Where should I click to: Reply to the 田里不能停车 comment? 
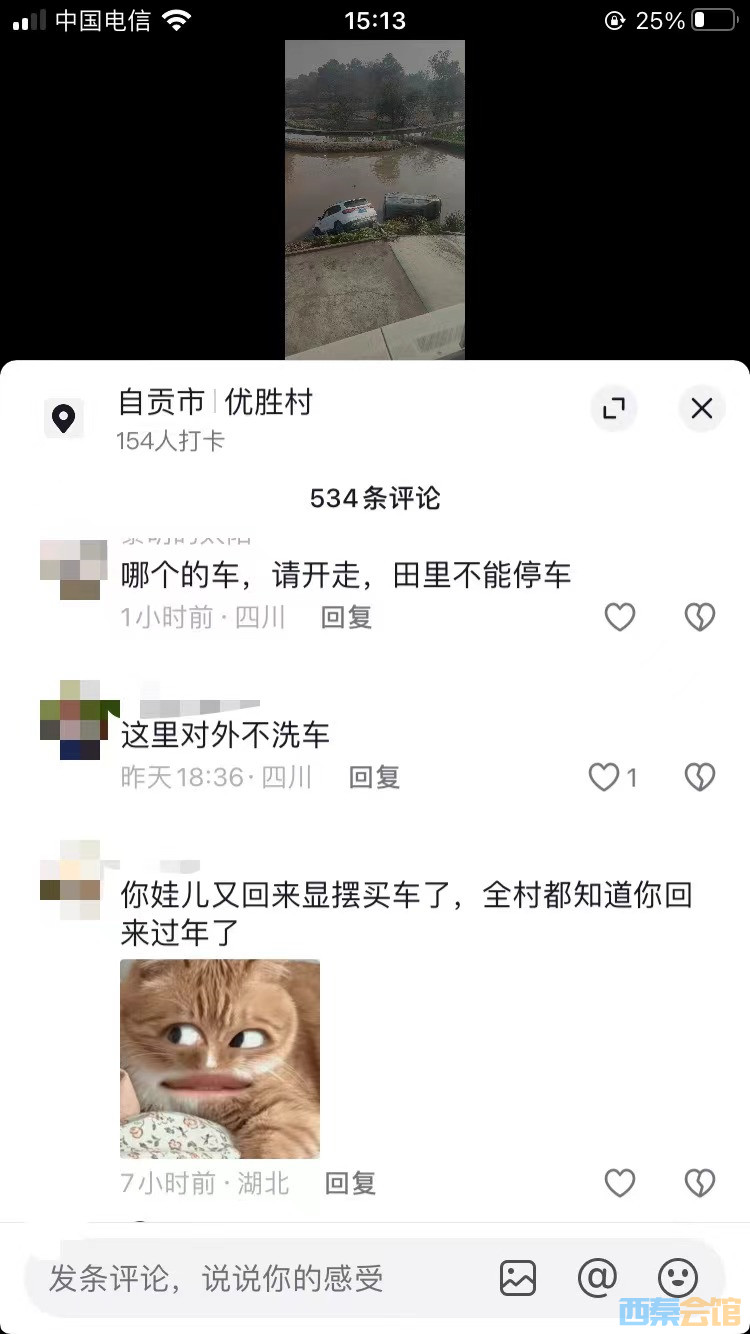click(x=346, y=618)
